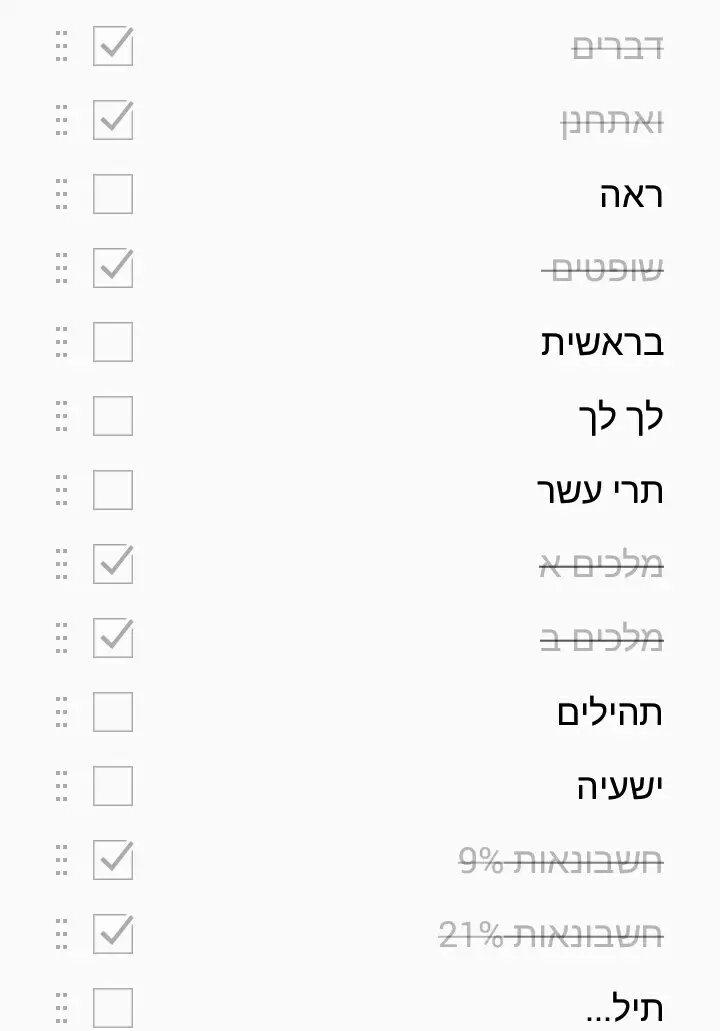Uncheck the ואתחנן item
720x1031 pixels.
click(113, 120)
